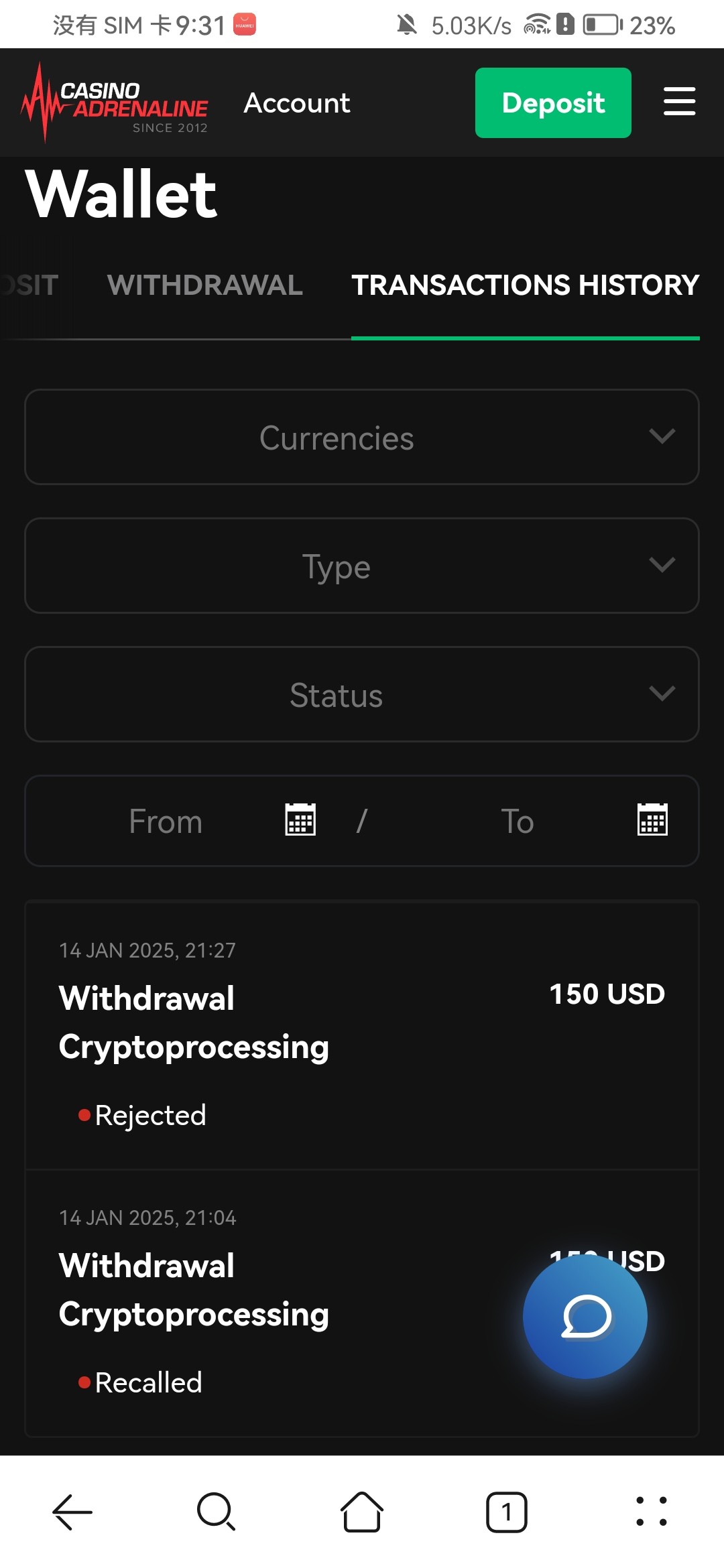Image resolution: width=724 pixels, height=1568 pixels.
Task: Open the live chat bubble
Action: click(585, 1317)
